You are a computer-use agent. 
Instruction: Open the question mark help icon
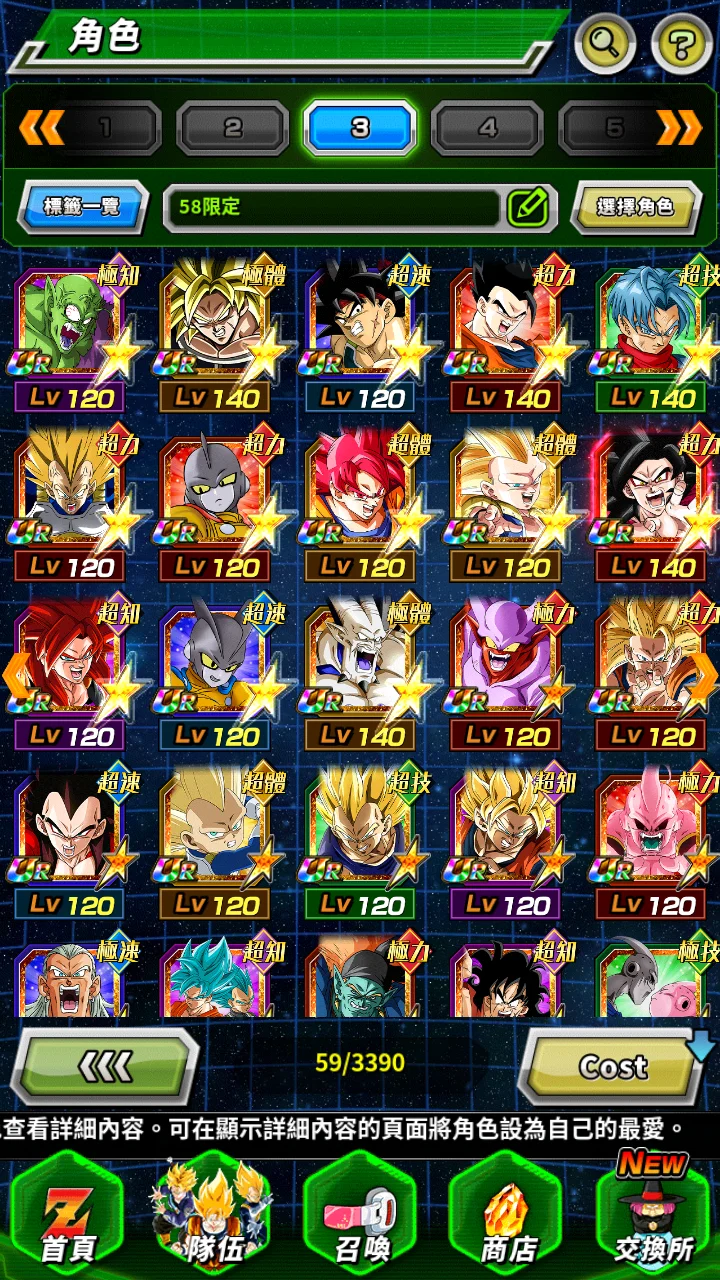tap(682, 43)
